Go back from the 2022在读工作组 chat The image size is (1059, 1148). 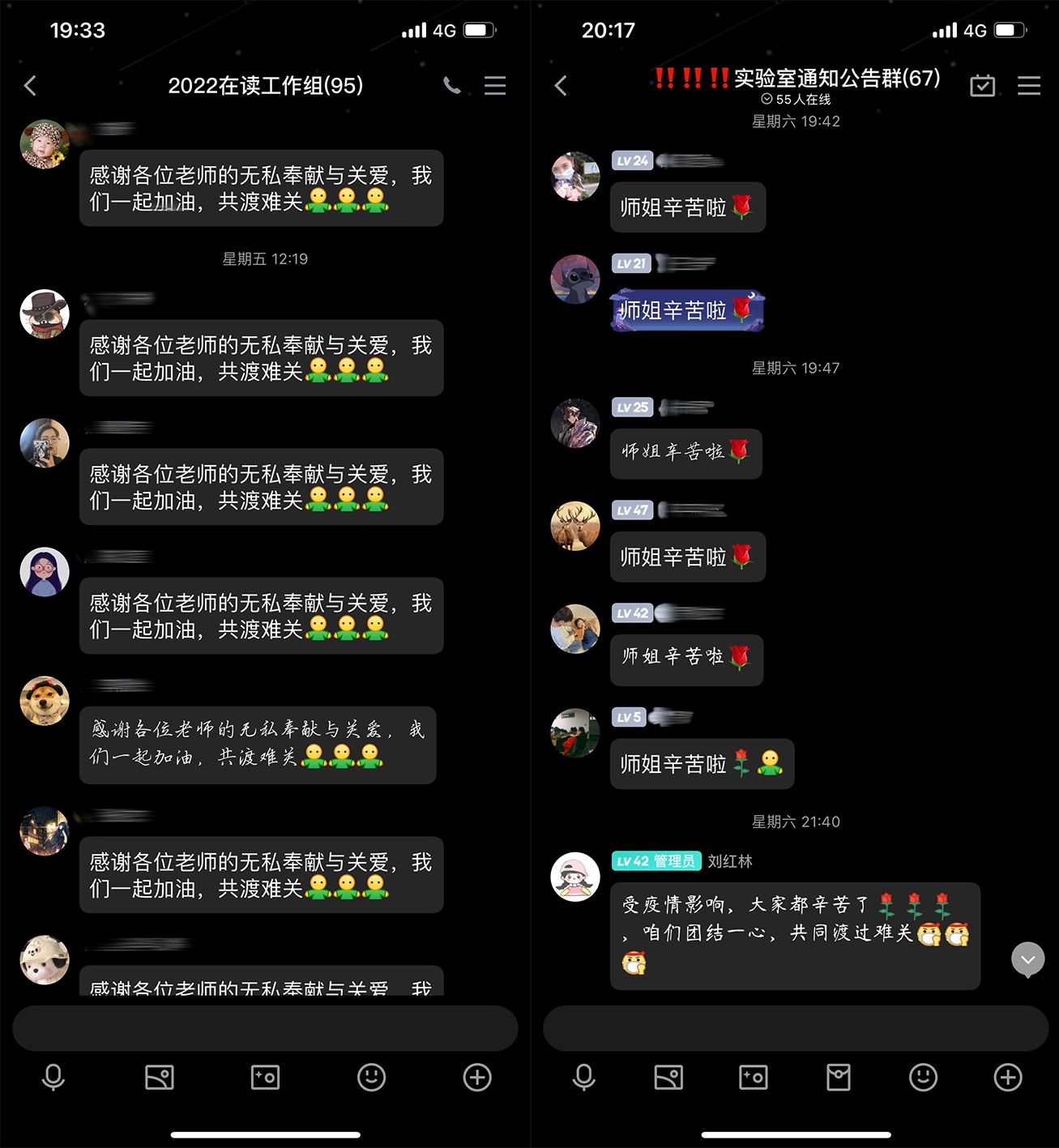point(31,86)
